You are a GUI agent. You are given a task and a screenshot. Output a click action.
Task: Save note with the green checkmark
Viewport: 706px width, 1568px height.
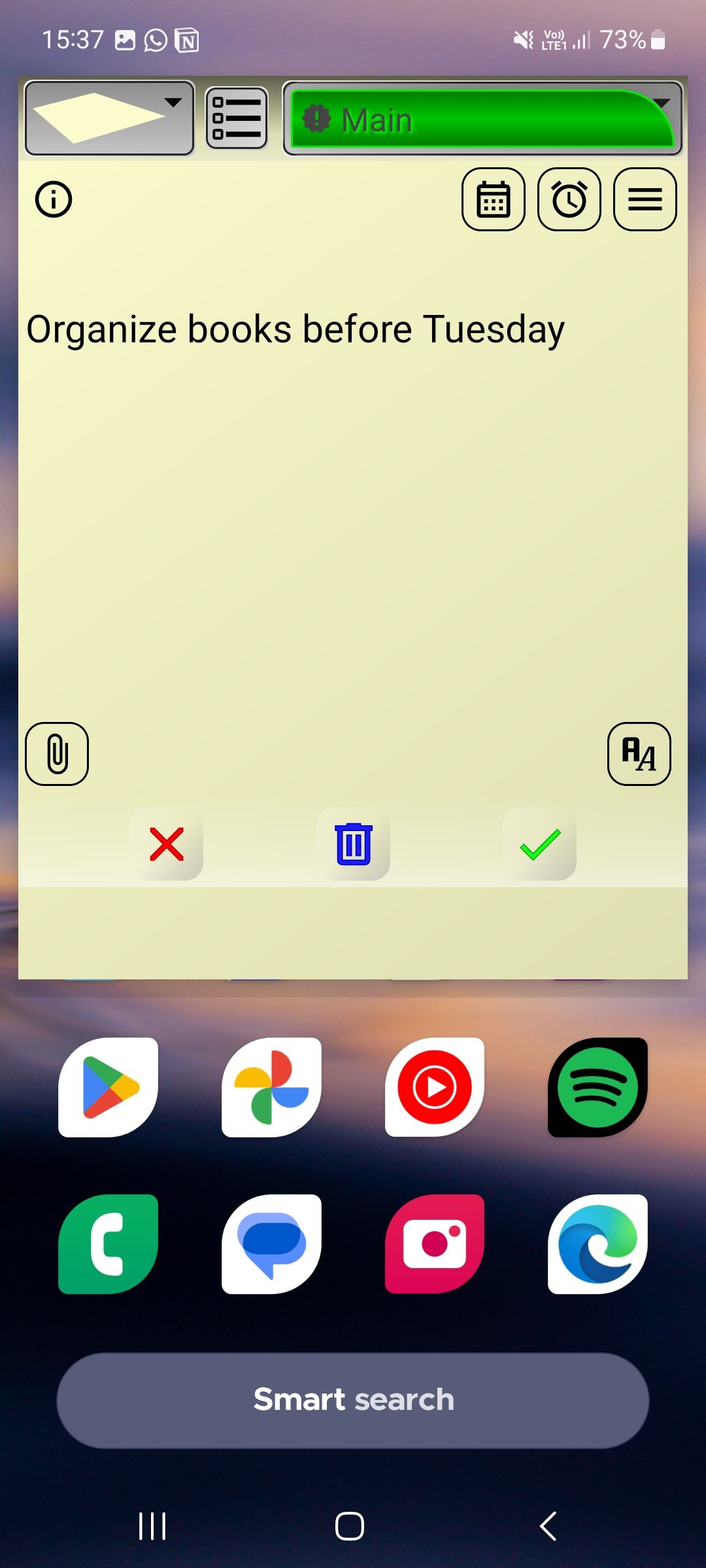pyautogui.click(x=540, y=844)
